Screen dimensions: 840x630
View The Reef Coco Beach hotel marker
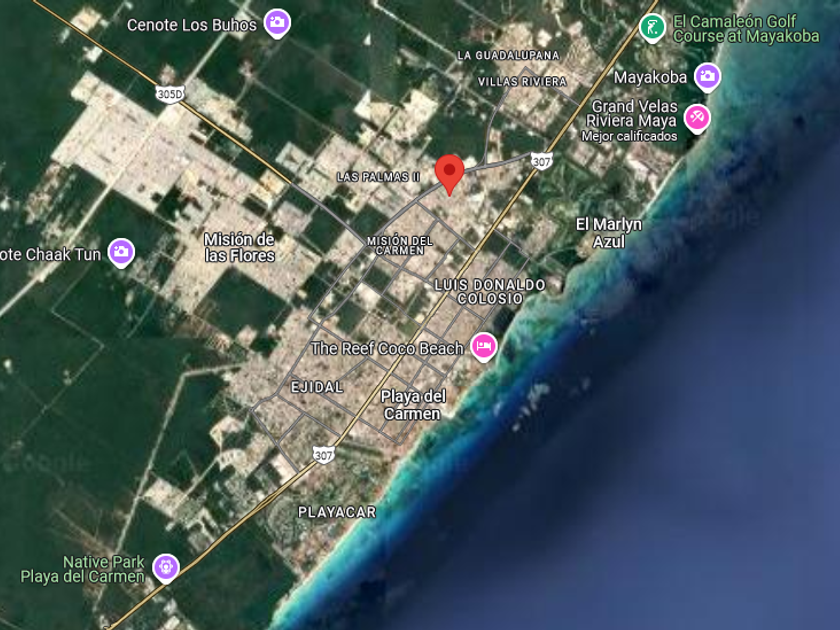484,346
